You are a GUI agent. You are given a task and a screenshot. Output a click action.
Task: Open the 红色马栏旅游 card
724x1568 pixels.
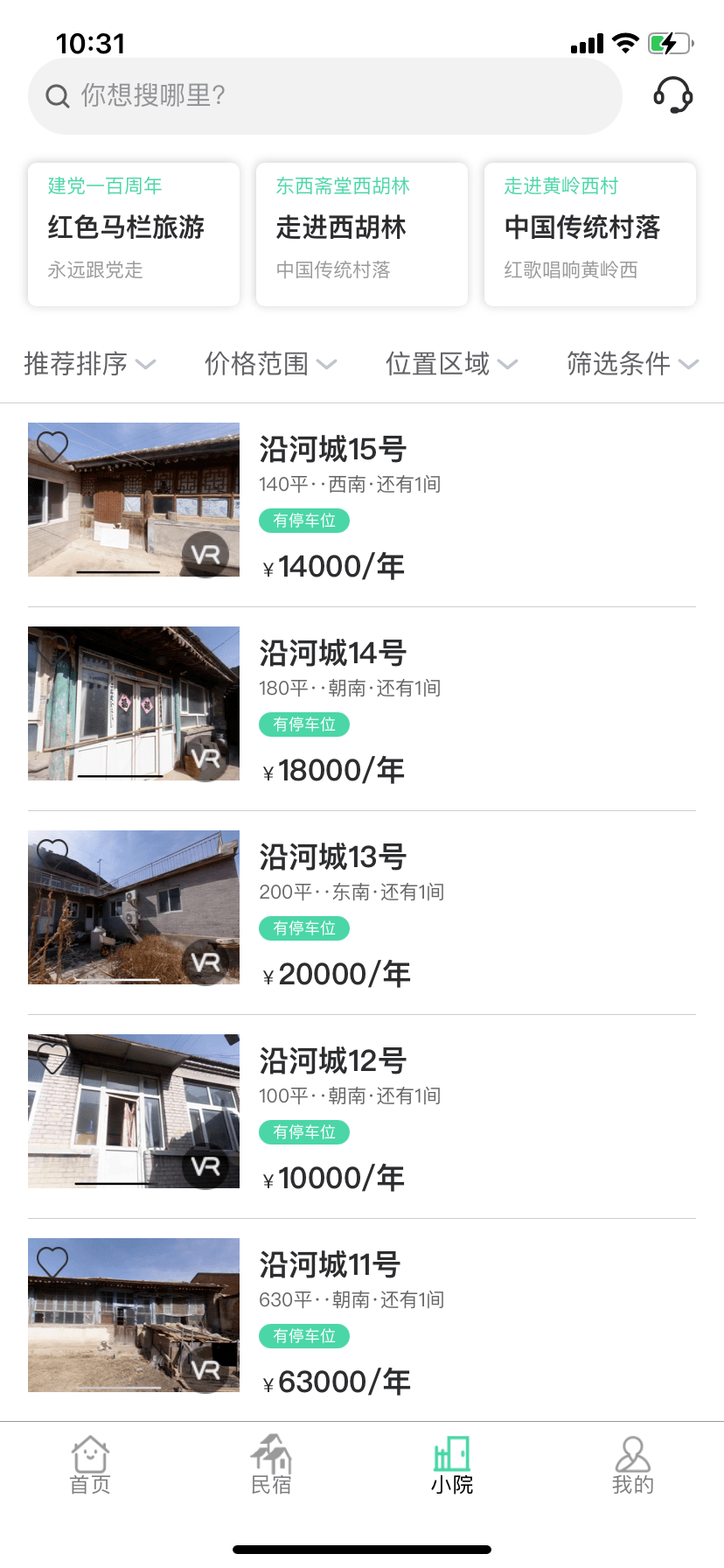pos(134,234)
